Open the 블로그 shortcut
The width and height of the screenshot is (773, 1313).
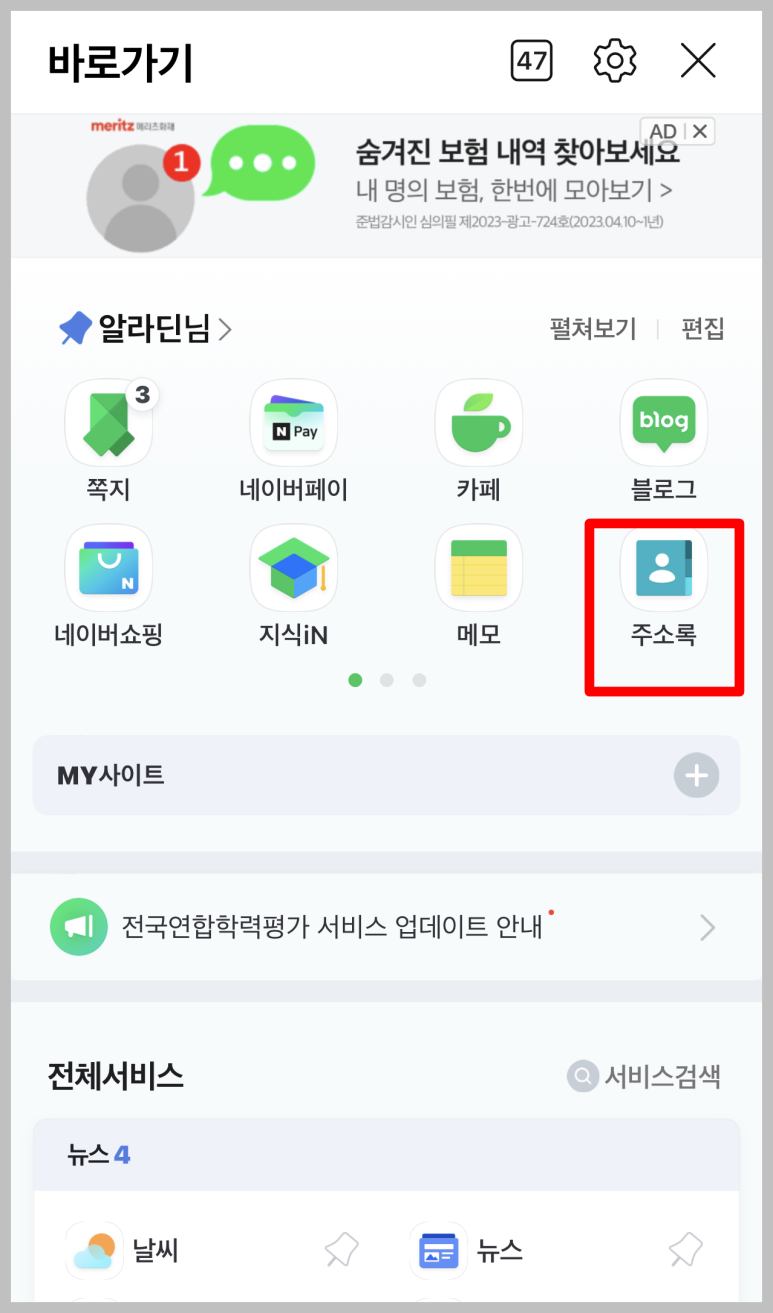tap(664, 441)
